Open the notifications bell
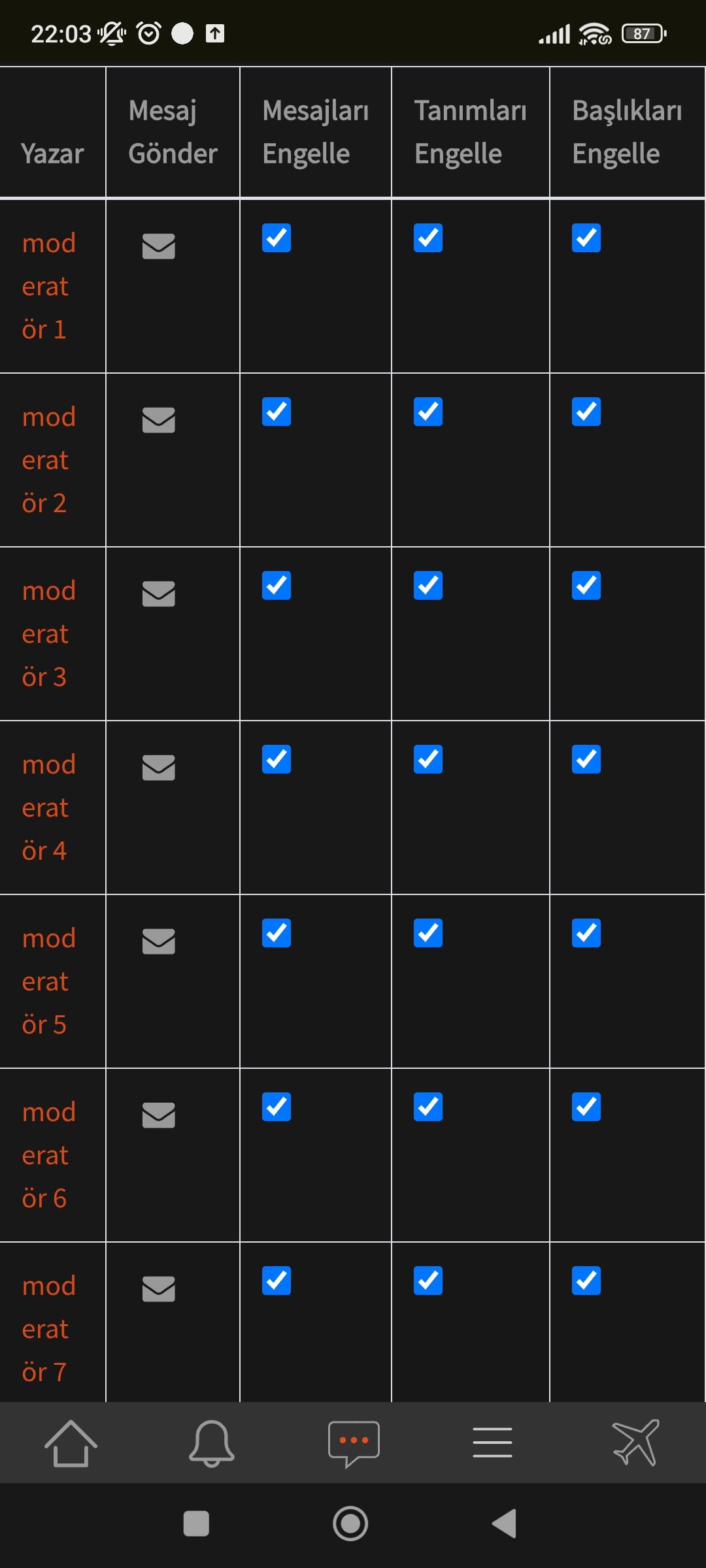The height and width of the screenshot is (1568, 706). click(x=212, y=1443)
